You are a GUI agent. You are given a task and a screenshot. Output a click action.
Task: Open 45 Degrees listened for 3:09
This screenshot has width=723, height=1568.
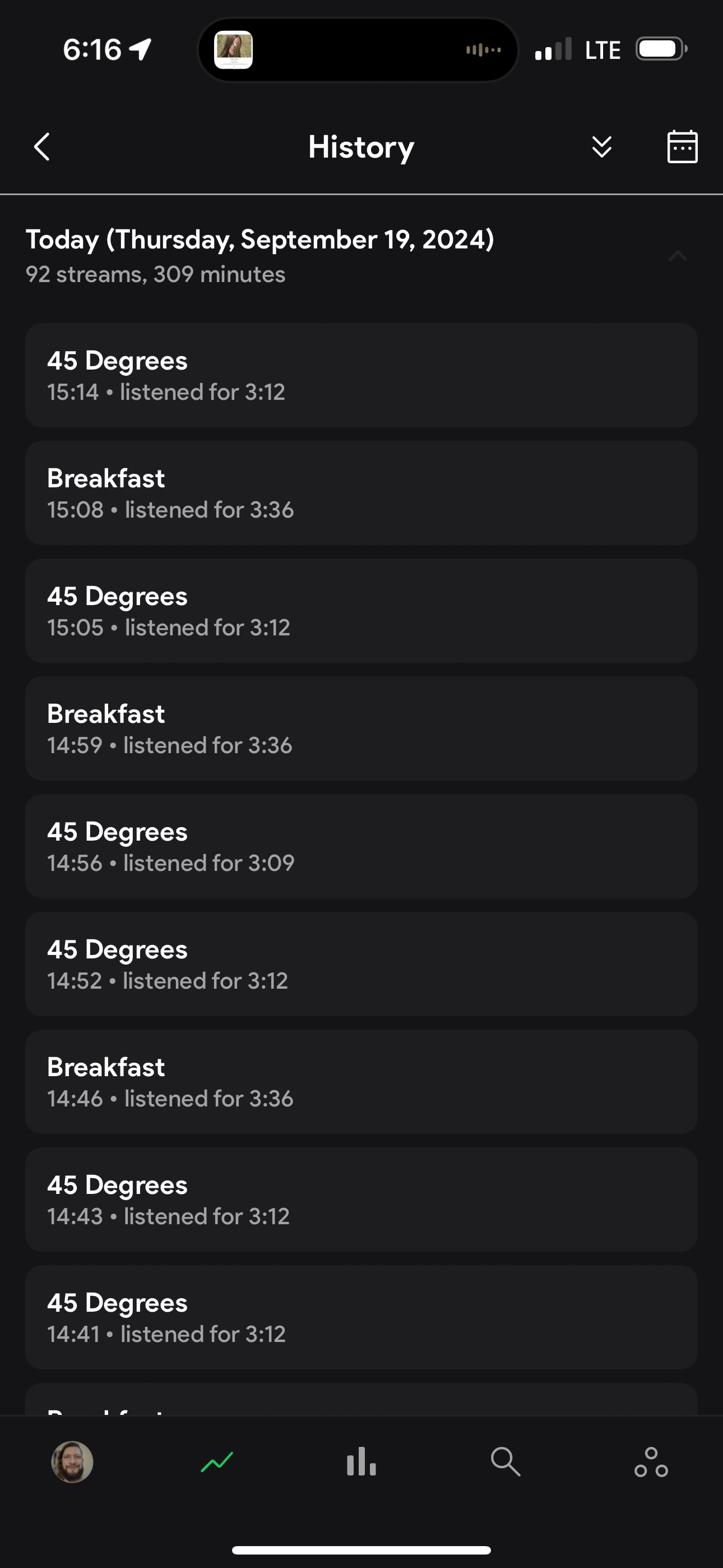pyautogui.click(x=361, y=846)
